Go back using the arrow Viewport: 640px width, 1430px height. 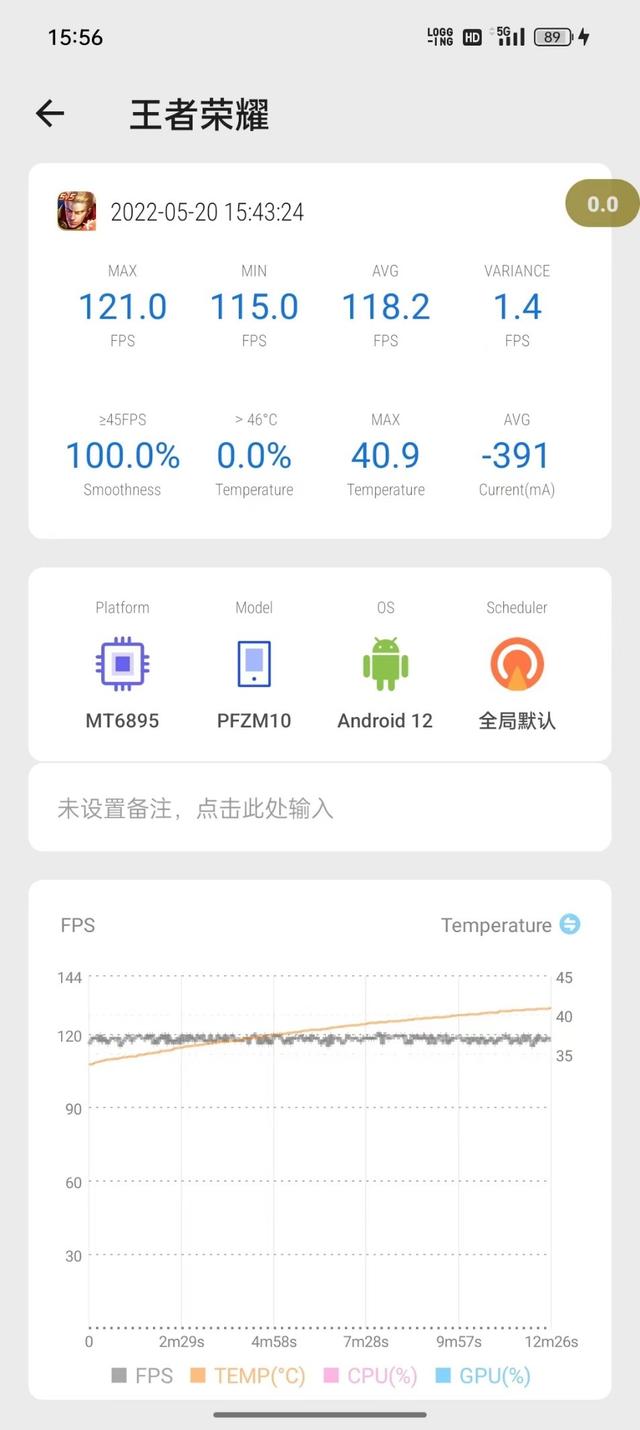tap(50, 114)
